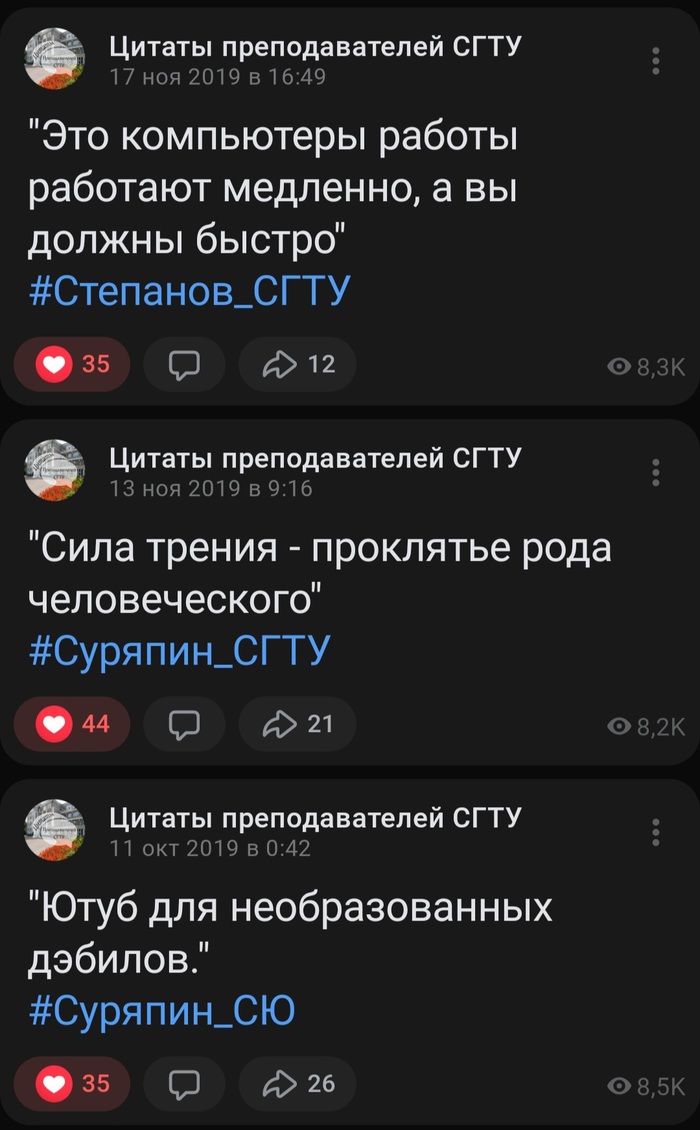Open community name on 13 ноя post
The height and width of the screenshot is (1130, 700).
(314, 459)
